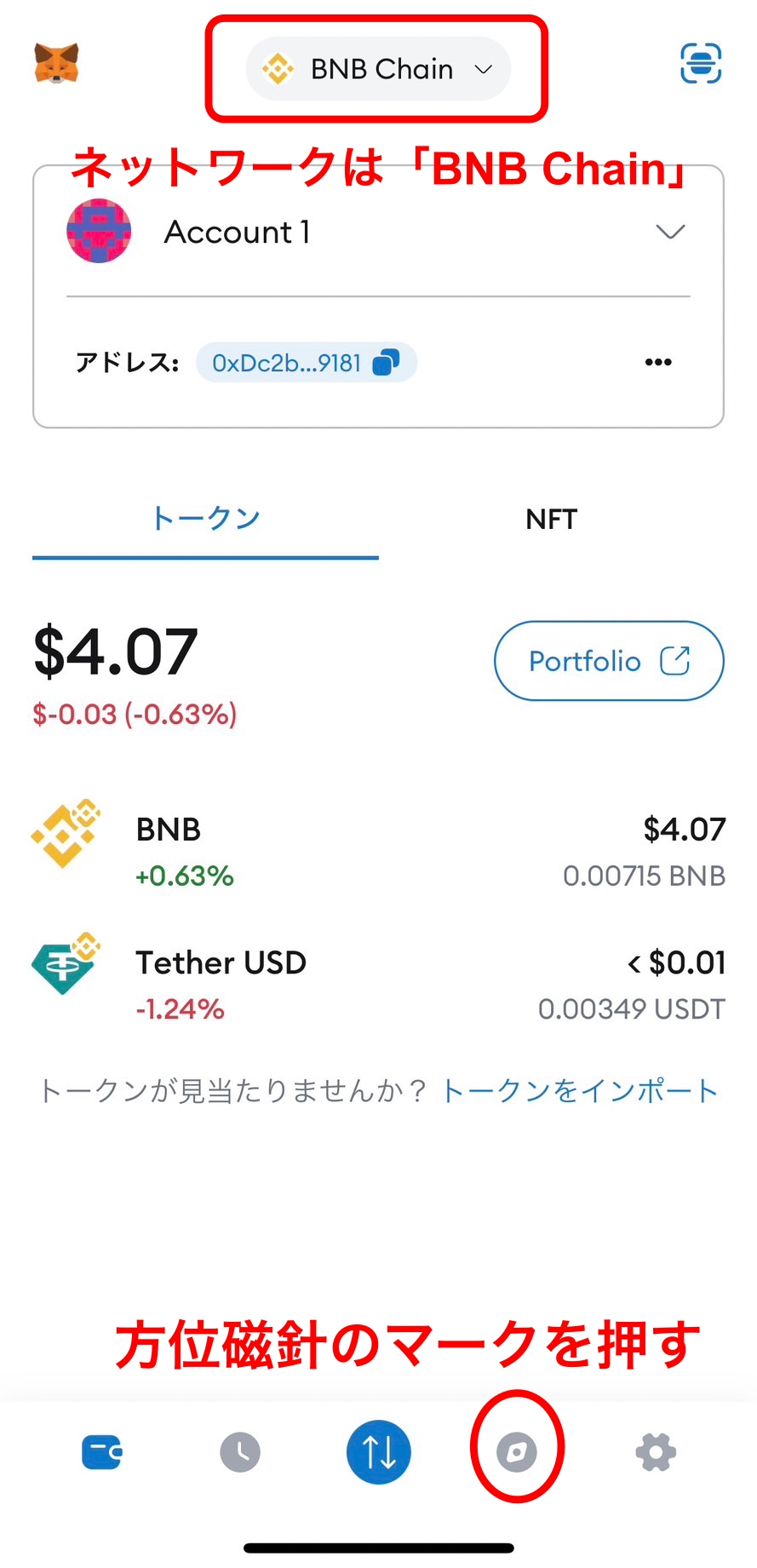
Task: Open the three-dot account options menu
Action: pos(658,363)
